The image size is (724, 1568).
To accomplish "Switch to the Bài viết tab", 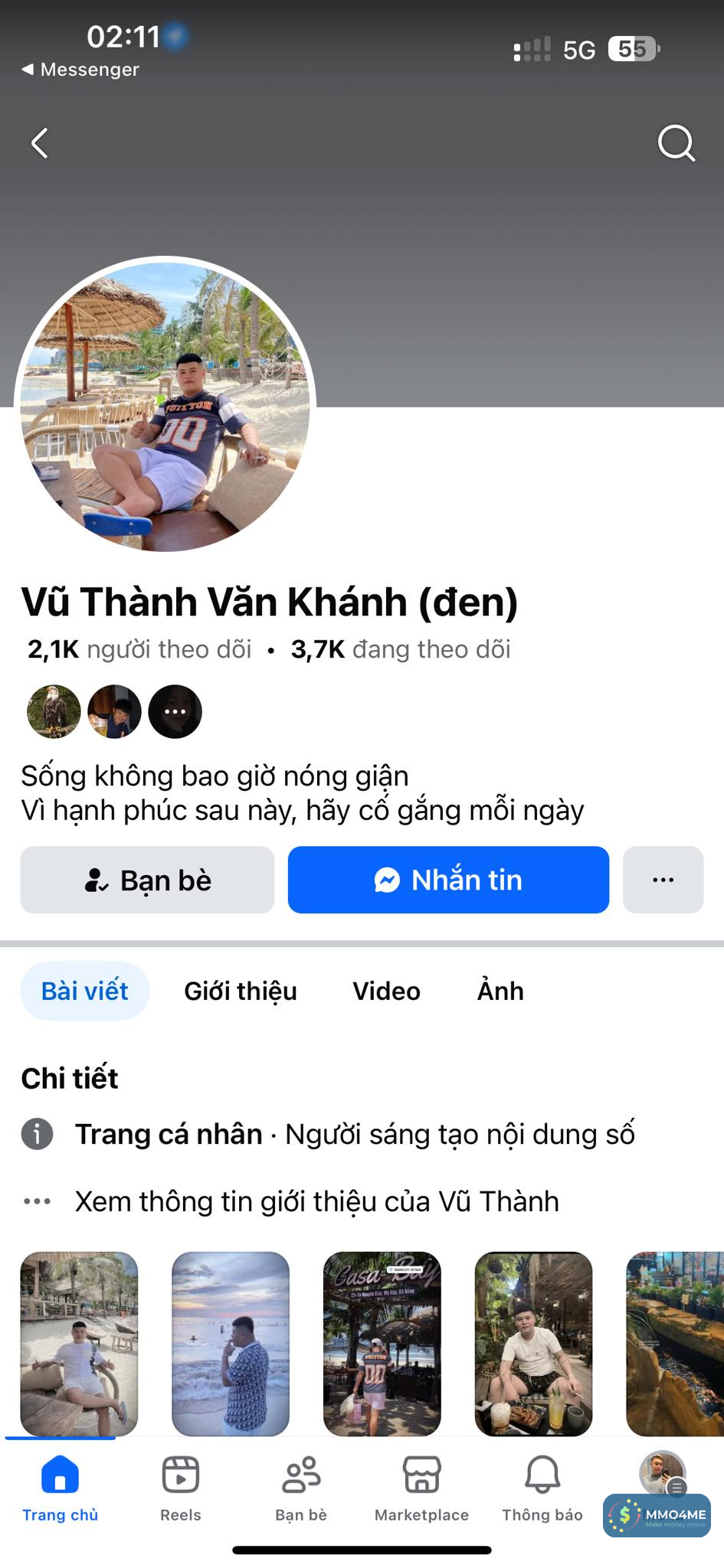I will 84,991.
